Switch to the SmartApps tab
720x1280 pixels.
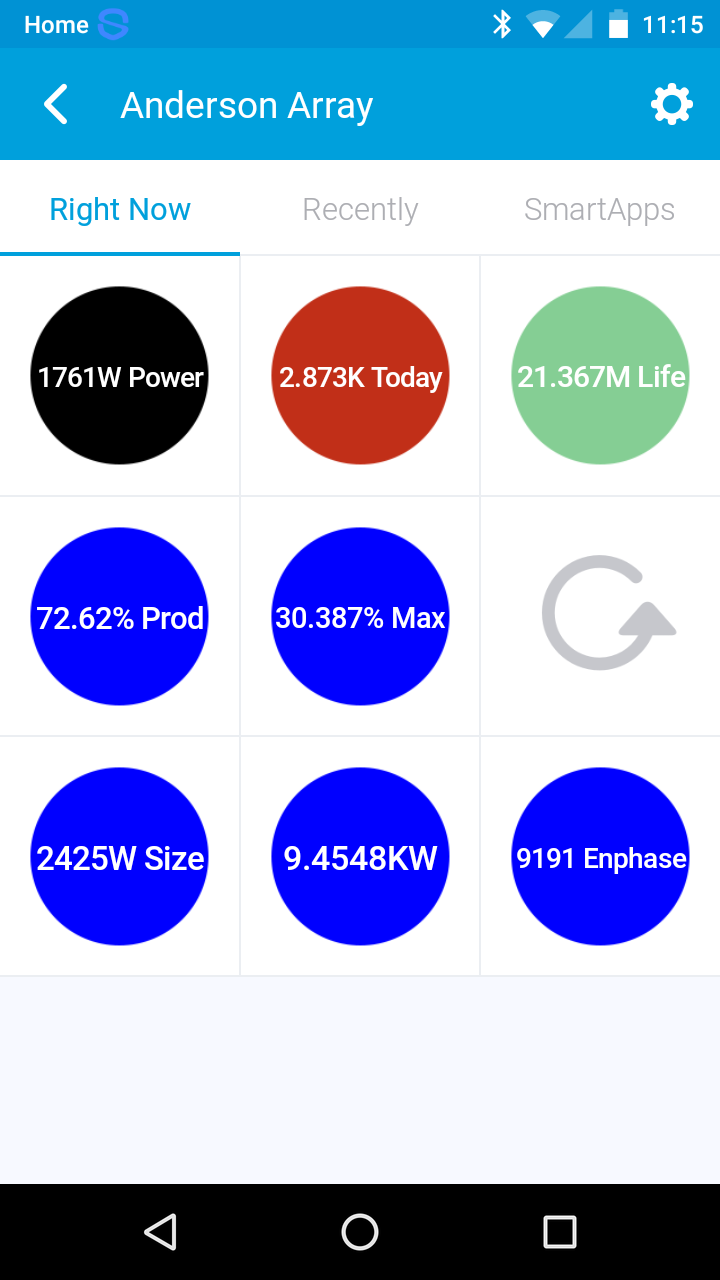click(x=599, y=210)
